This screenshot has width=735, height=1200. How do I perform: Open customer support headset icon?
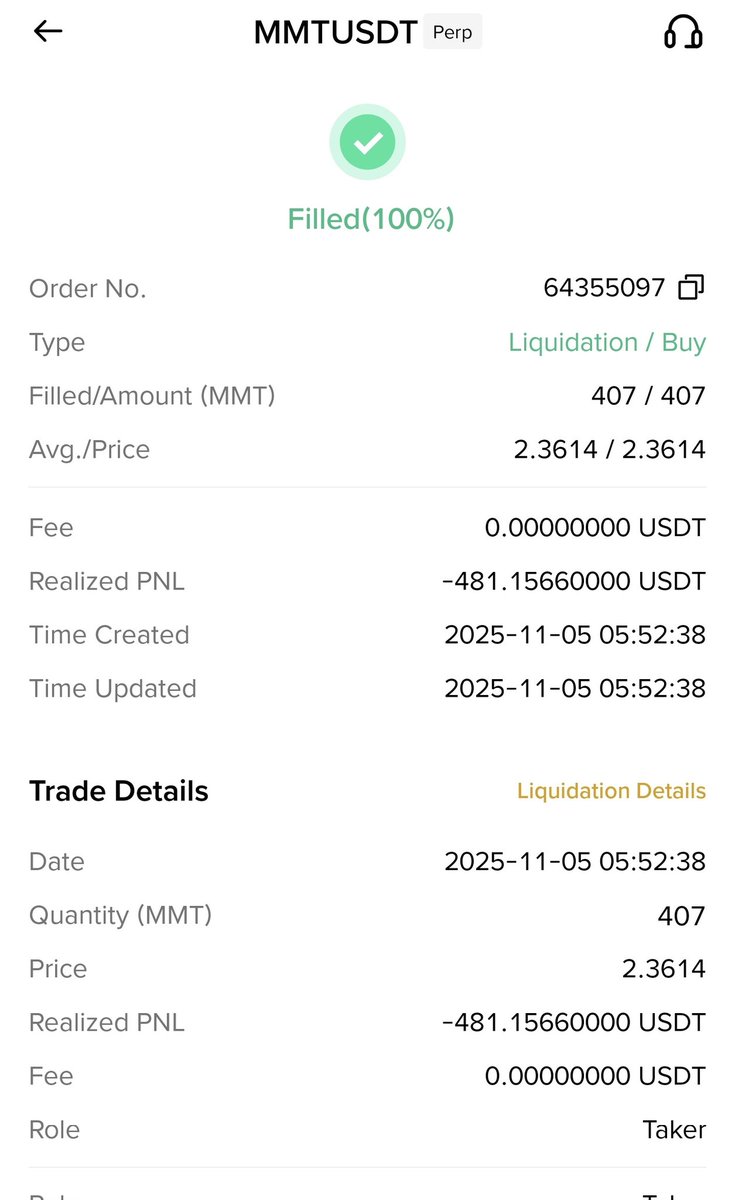coord(683,32)
